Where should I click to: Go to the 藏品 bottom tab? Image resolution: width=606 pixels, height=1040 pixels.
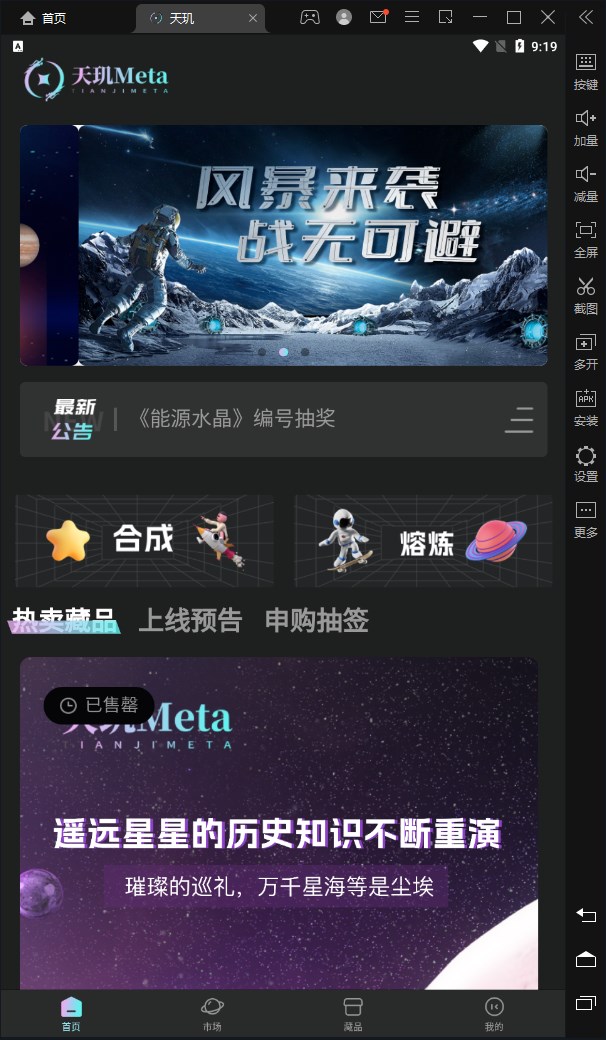(353, 1013)
